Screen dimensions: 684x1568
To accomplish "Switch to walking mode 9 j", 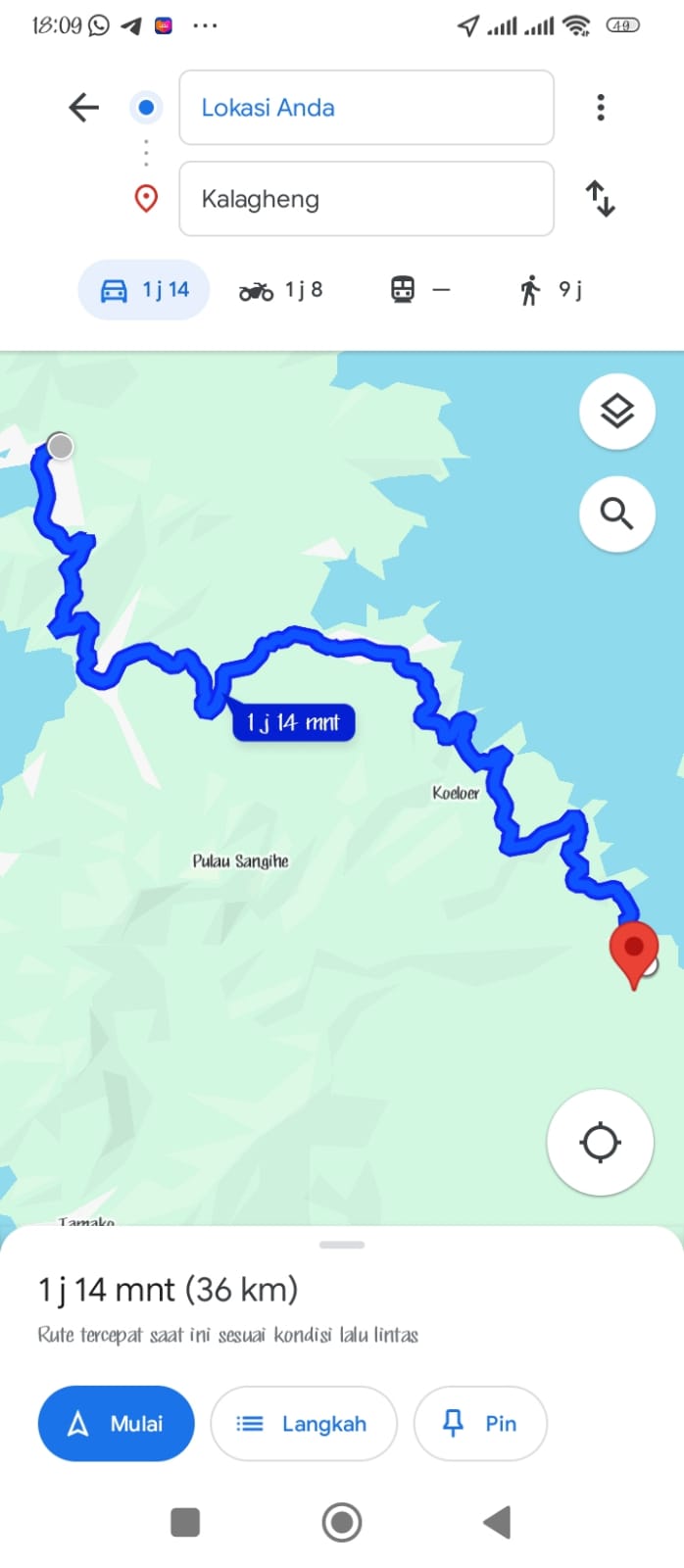I will click(550, 289).
